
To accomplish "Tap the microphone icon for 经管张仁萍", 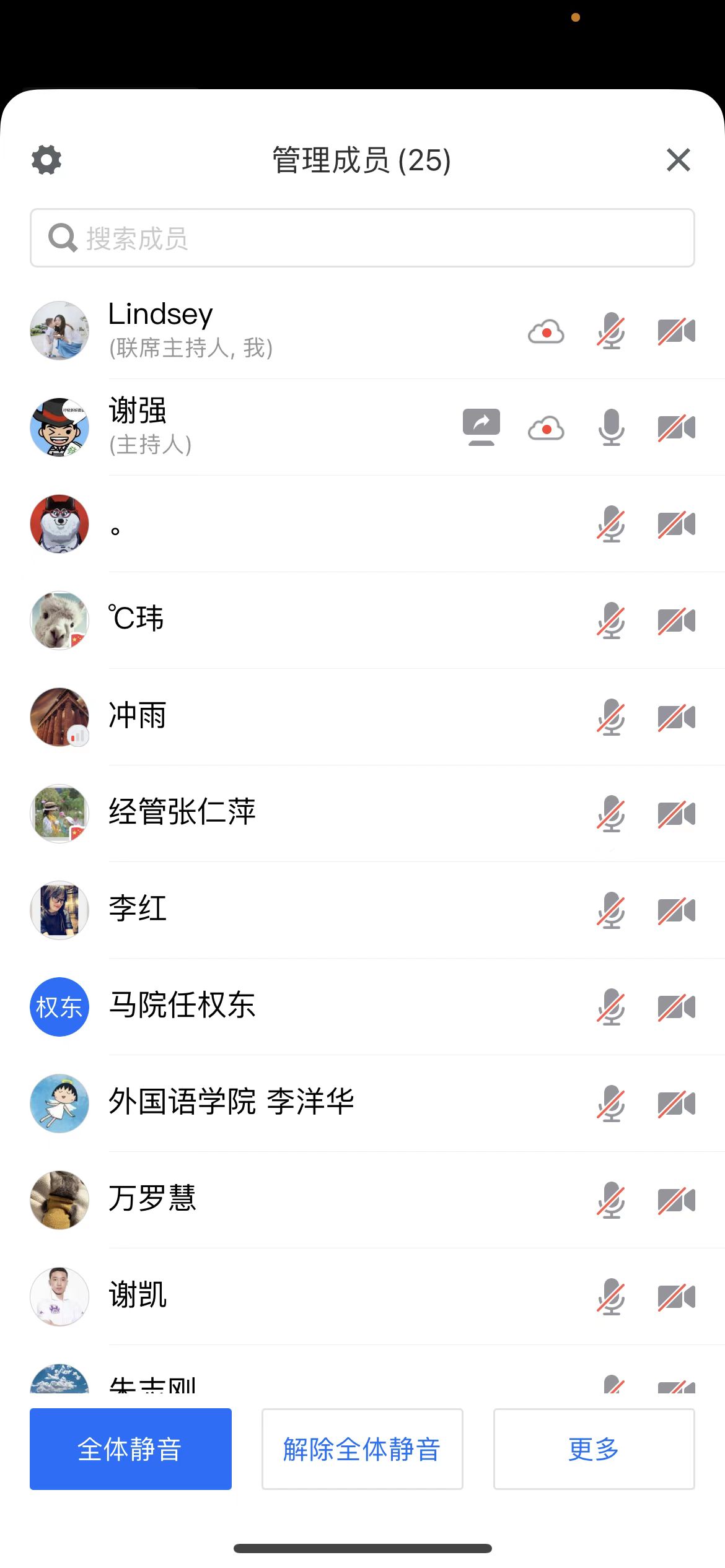I will (x=611, y=814).
